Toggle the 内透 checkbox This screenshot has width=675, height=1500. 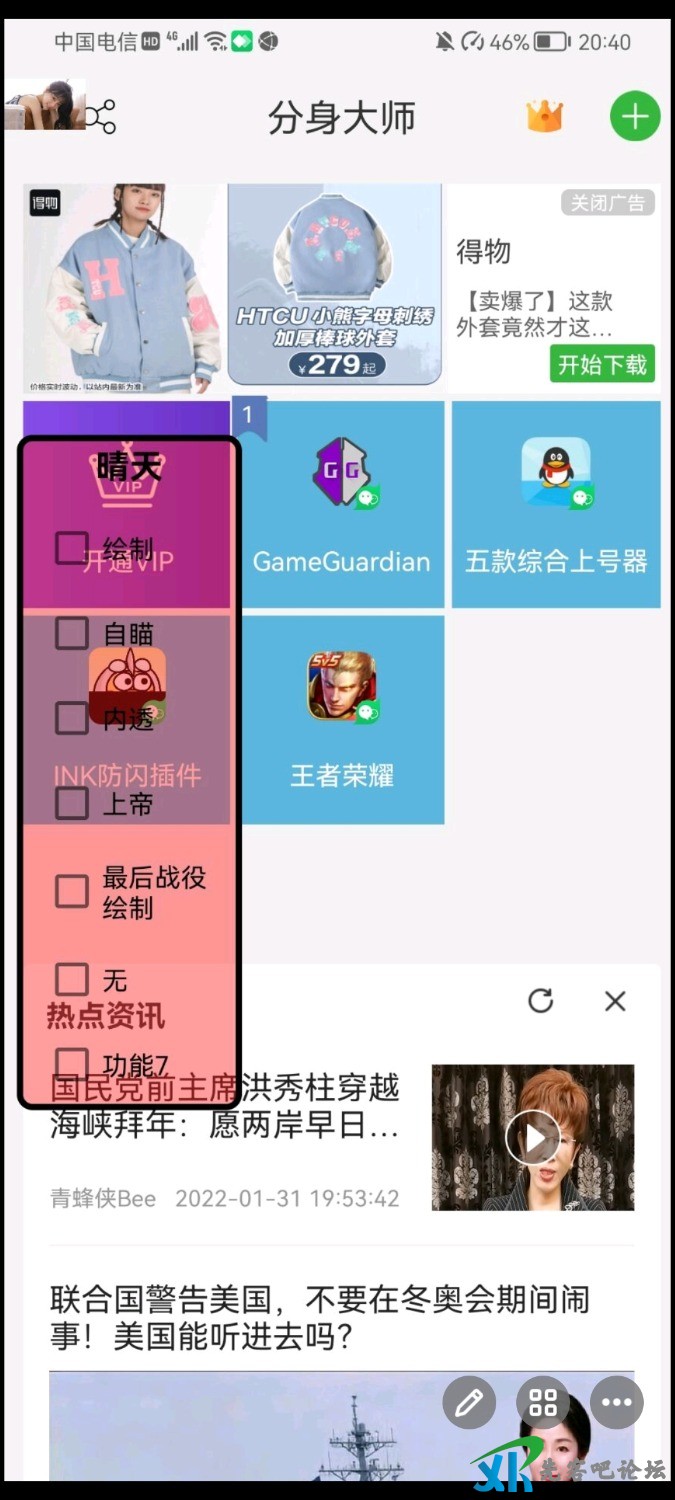72,717
